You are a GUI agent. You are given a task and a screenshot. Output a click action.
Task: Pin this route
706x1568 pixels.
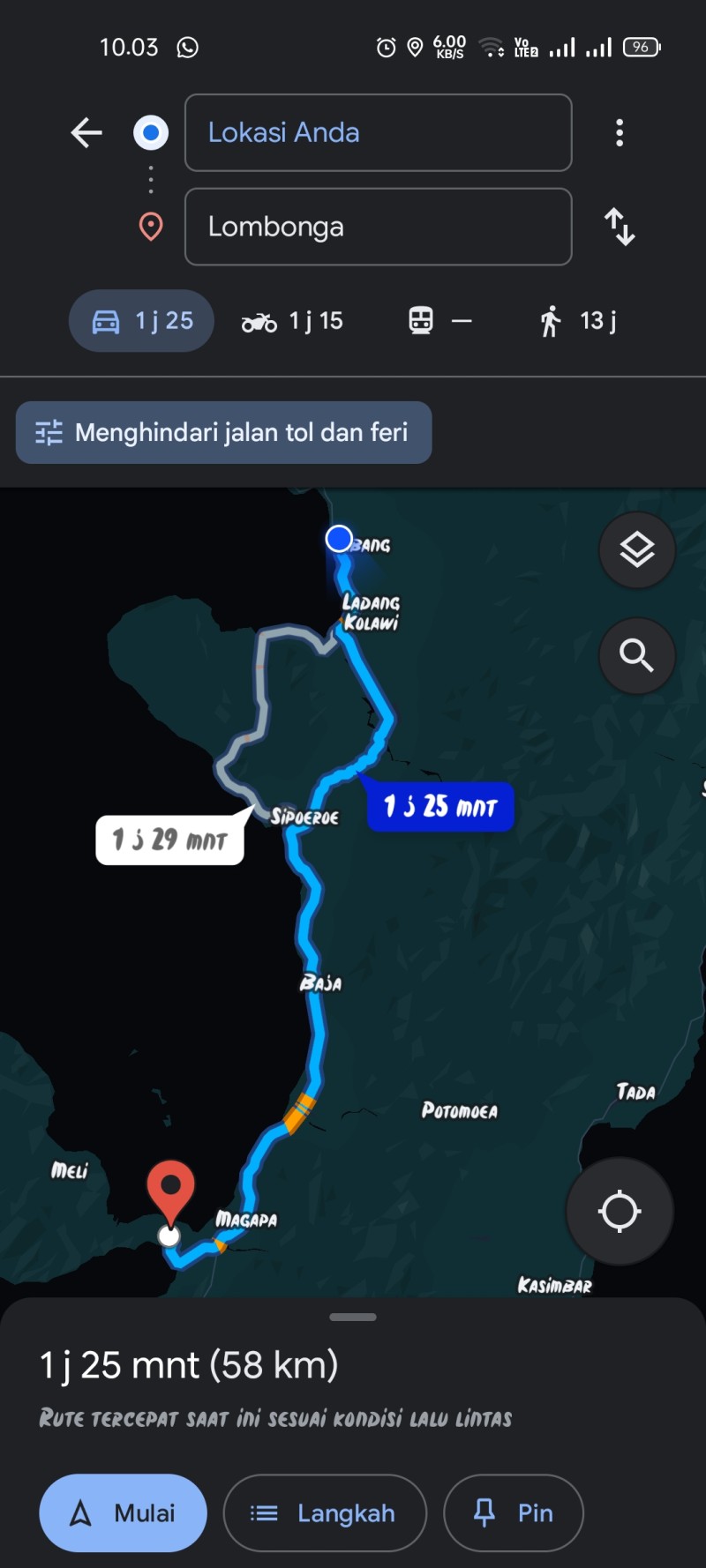click(514, 1513)
